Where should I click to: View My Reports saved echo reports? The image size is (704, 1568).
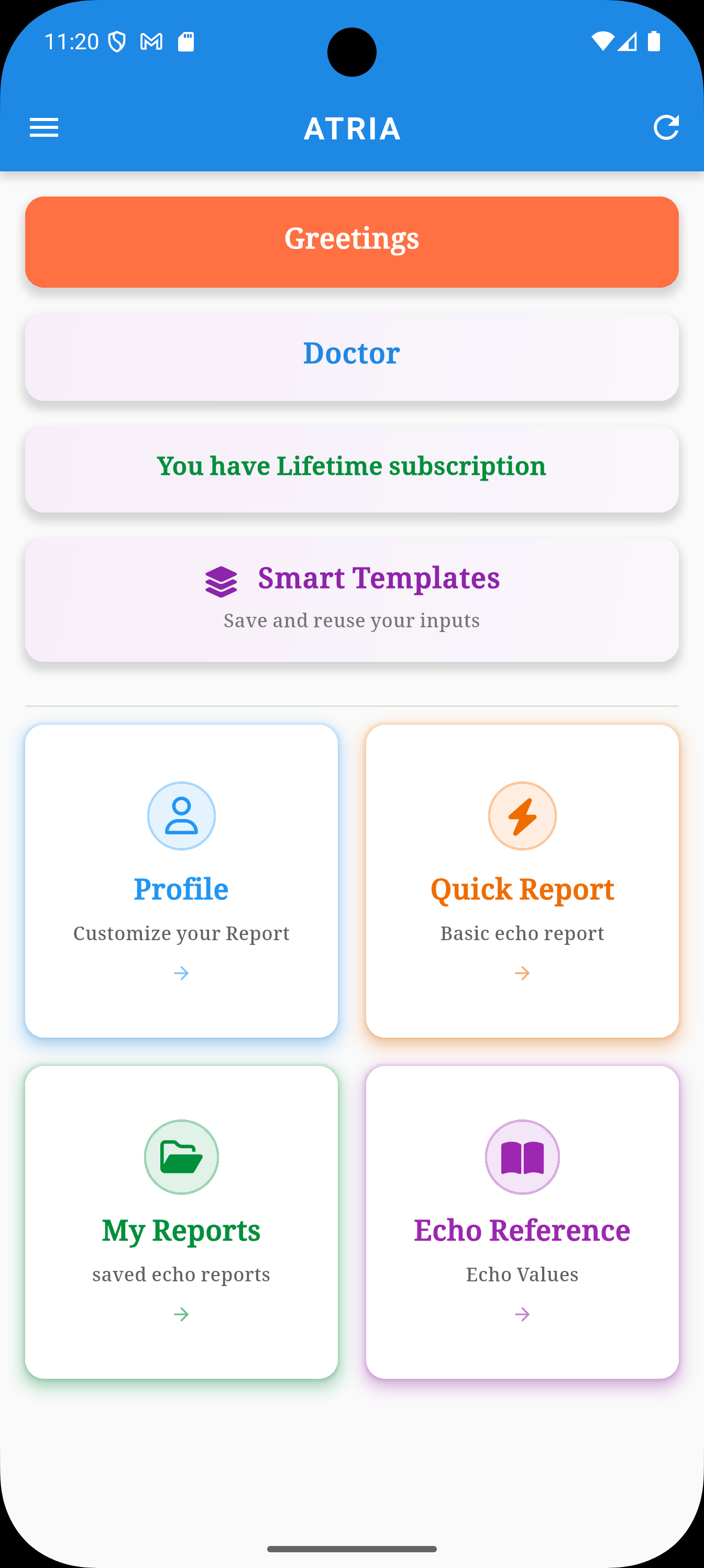point(181,1222)
